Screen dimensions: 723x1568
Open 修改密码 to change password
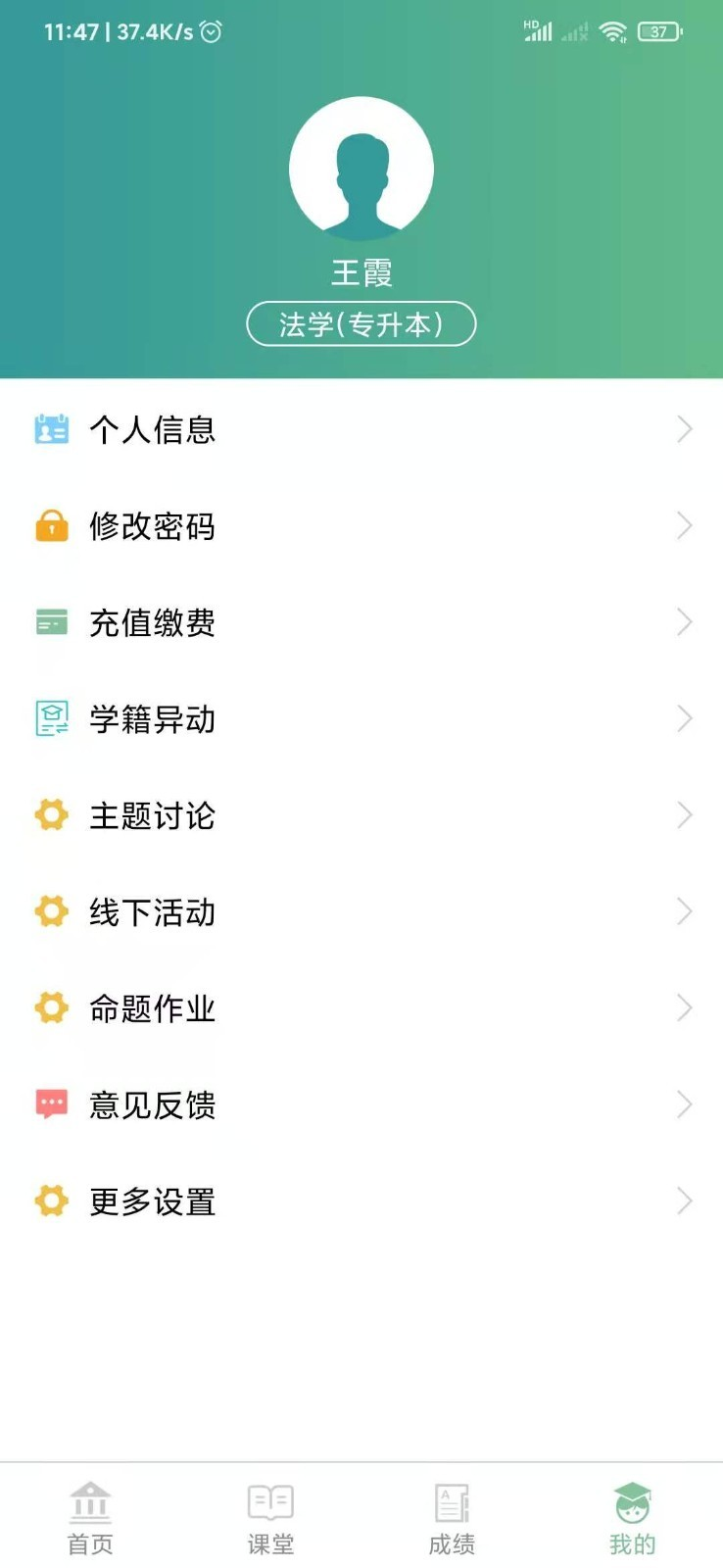[x=361, y=526]
